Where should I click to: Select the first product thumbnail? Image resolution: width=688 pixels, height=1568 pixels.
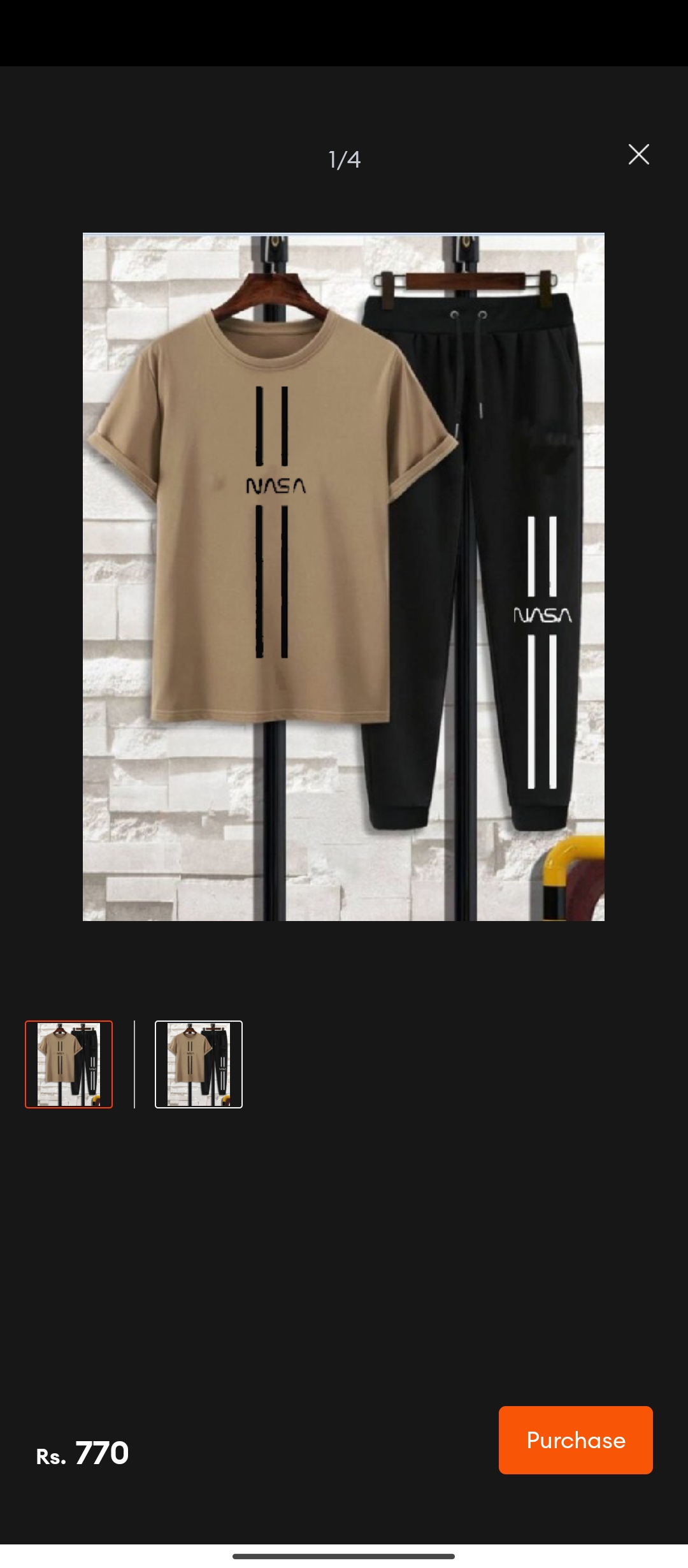point(69,1064)
